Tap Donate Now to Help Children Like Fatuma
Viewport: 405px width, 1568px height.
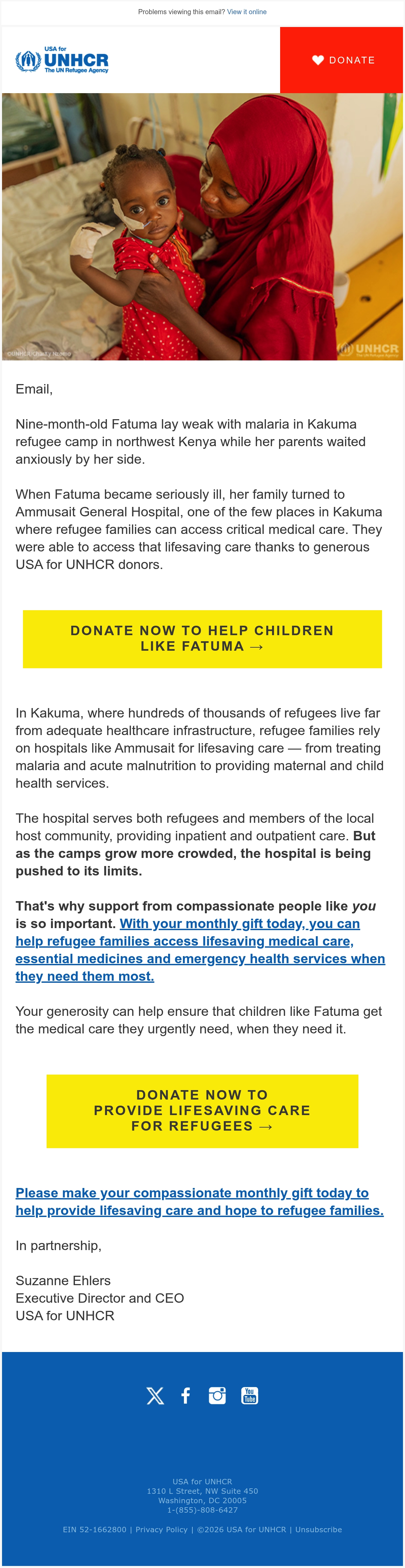[202, 639]
